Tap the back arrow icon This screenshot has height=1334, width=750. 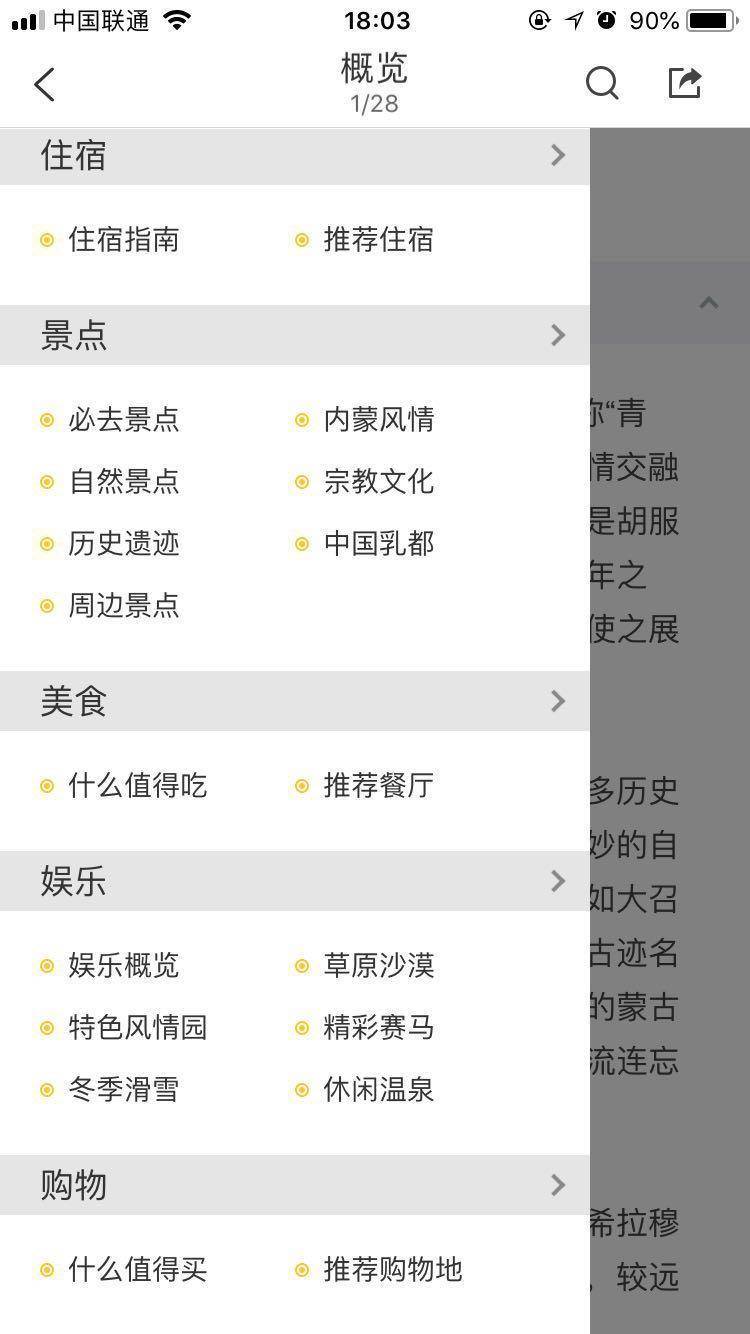[44, 84]
